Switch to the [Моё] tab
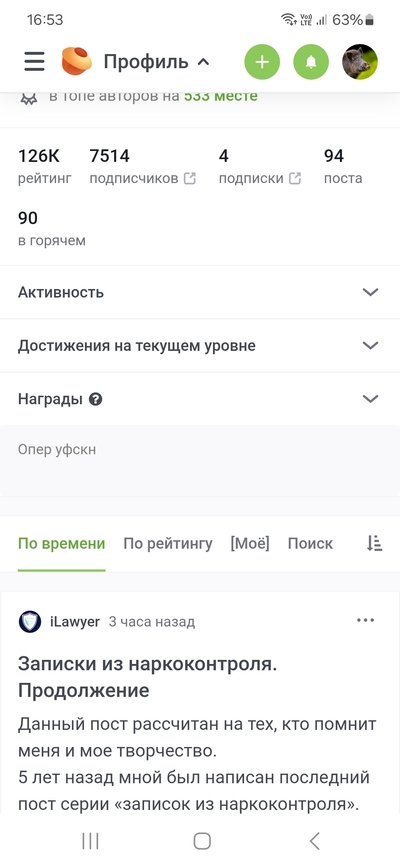Viewport: 400px width, 867px height. pos(250,544)
